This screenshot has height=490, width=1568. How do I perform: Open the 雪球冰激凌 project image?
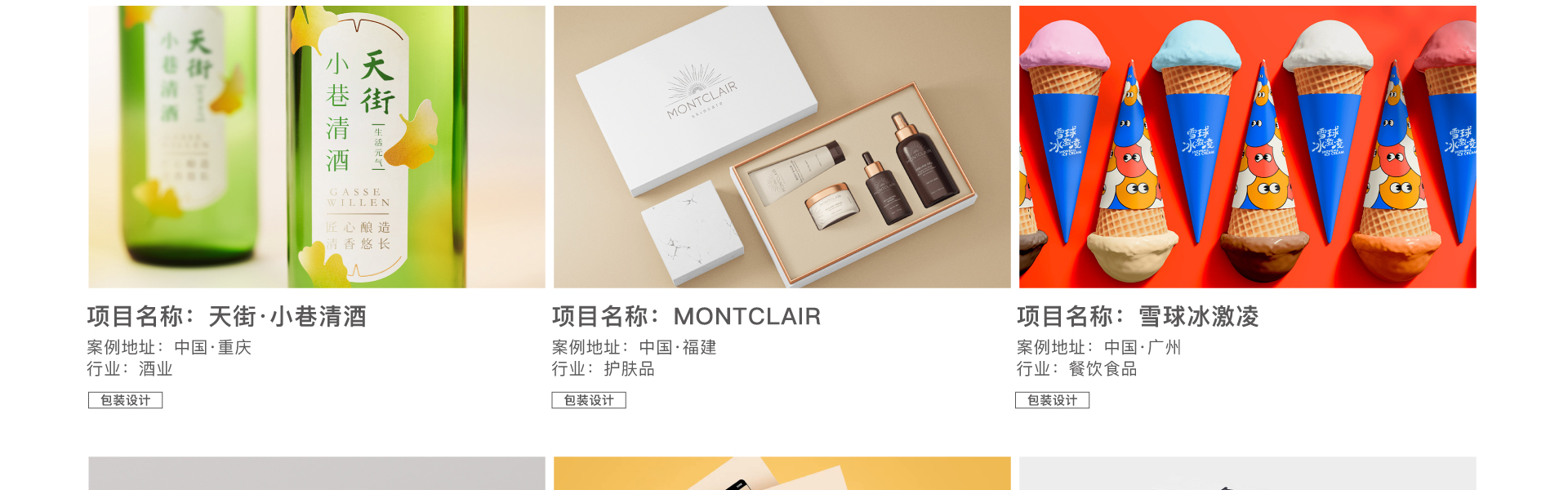pos(1247,147)
